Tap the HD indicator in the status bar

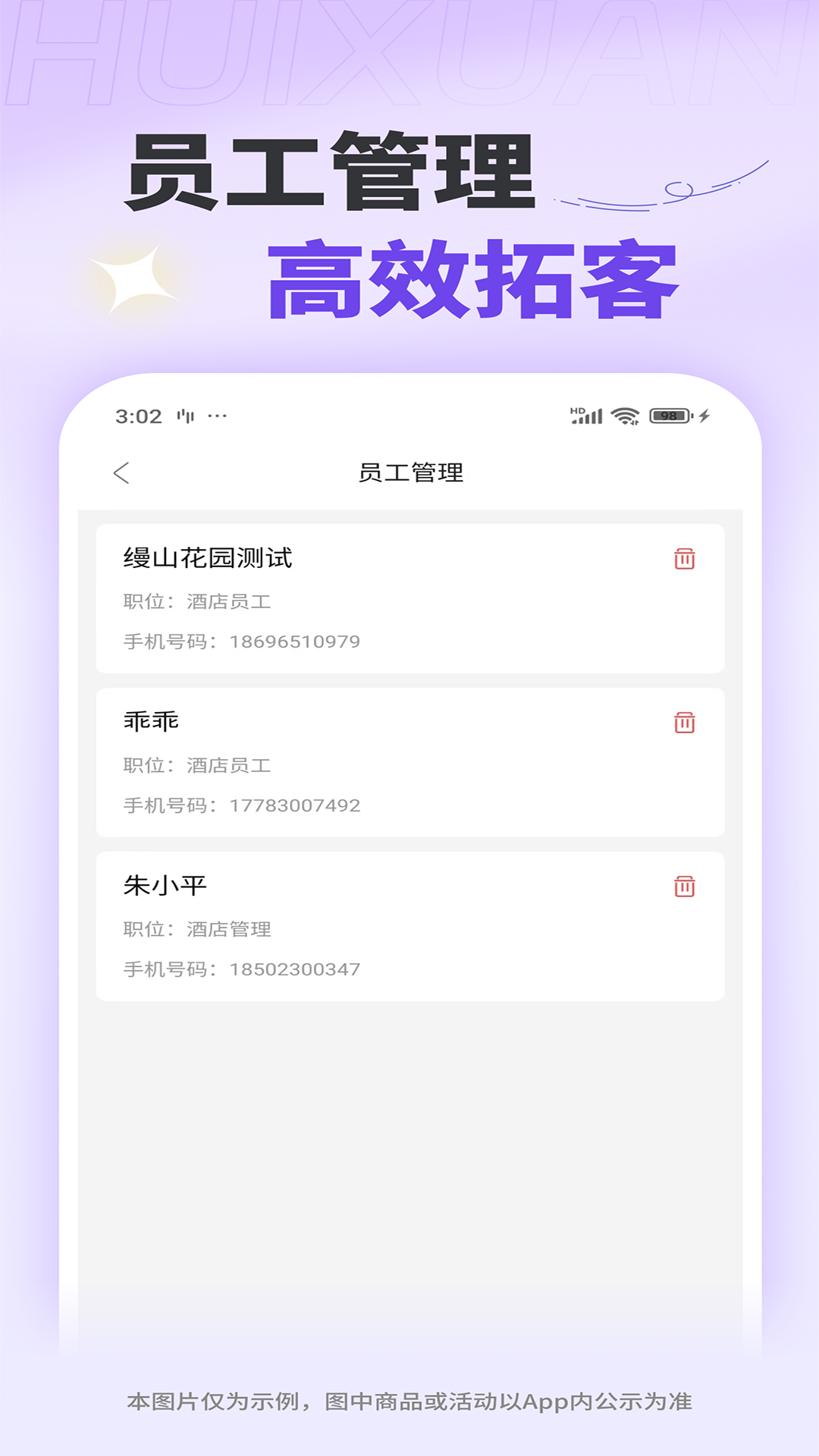576,408
